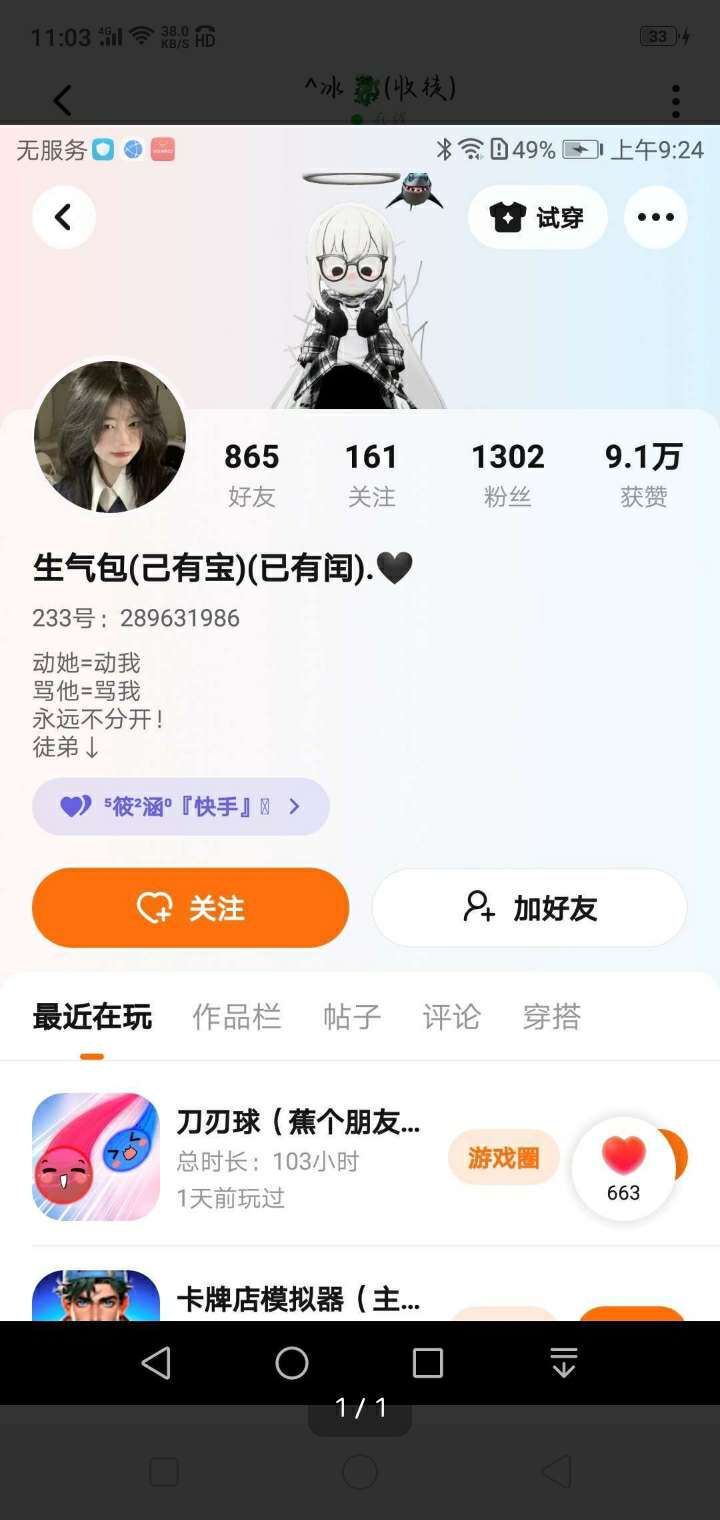This screenshot has height=1520, width=720.
Task: Tap the dimmed system back triangle button
Action: pos(556,1471)
